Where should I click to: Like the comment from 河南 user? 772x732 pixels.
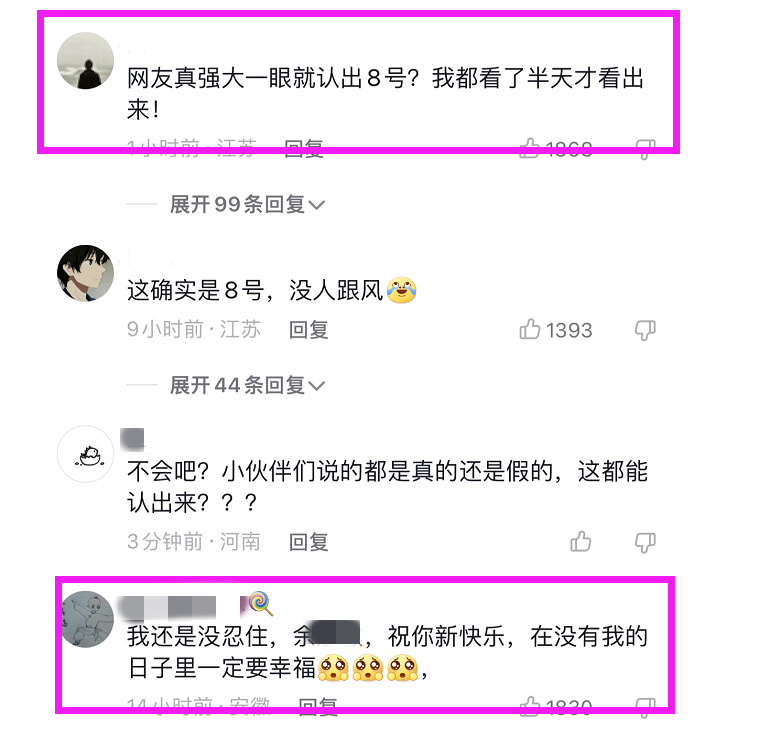pos(581,542)
